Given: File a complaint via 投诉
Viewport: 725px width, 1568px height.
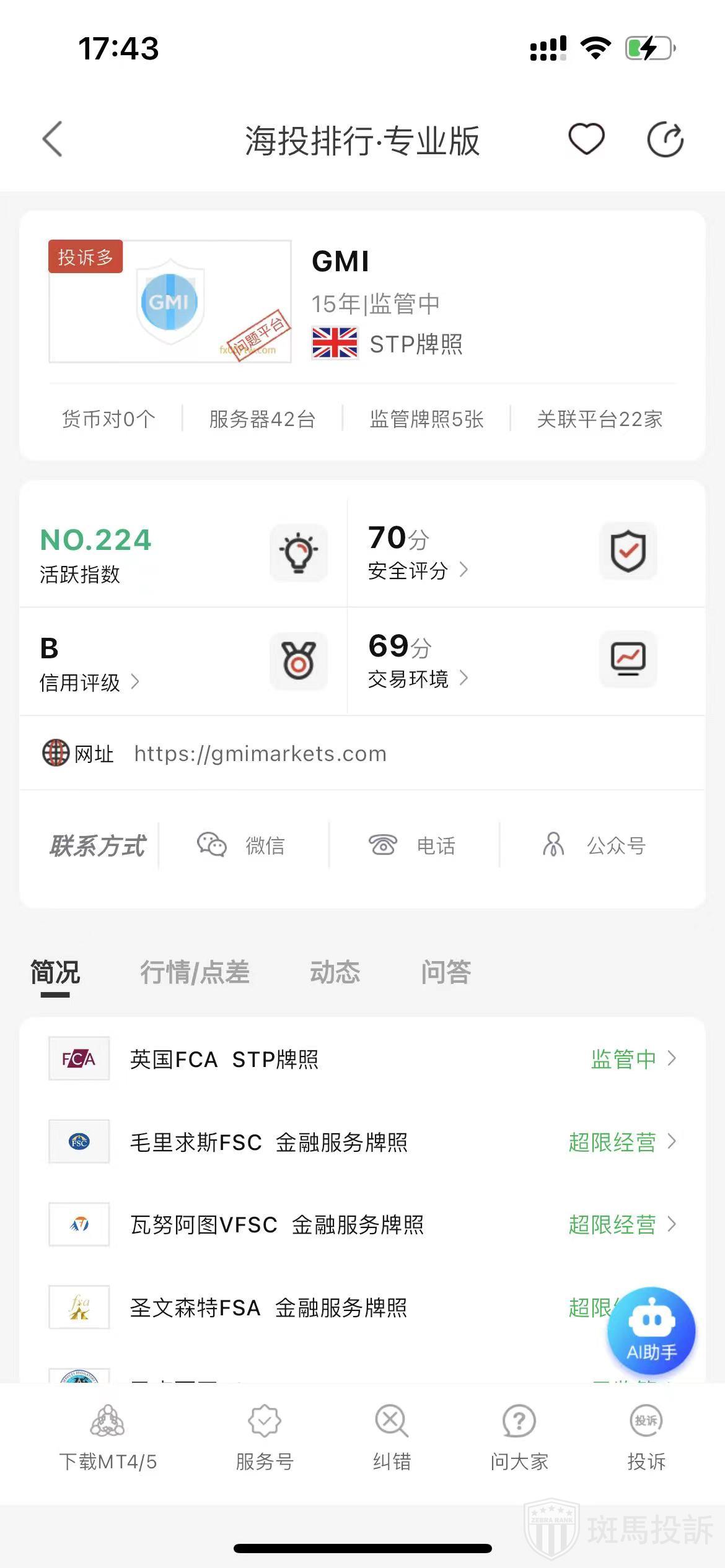Looking at the screenshot, I should (646, 1438).
